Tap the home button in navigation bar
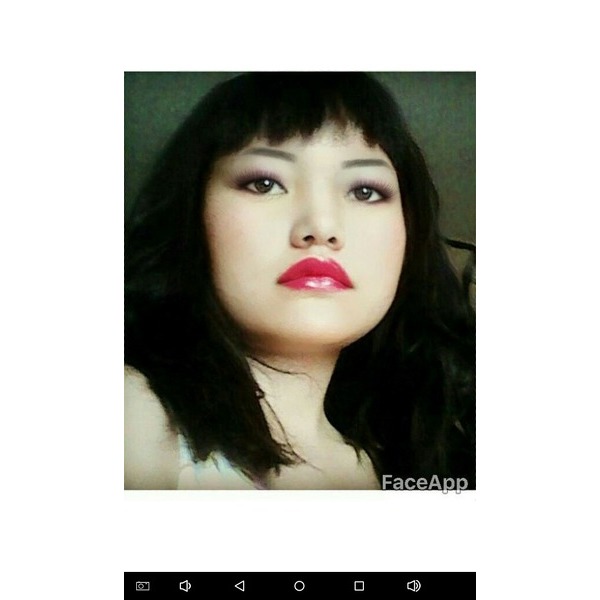Viewport: 600px width, 600px height. 299,586
